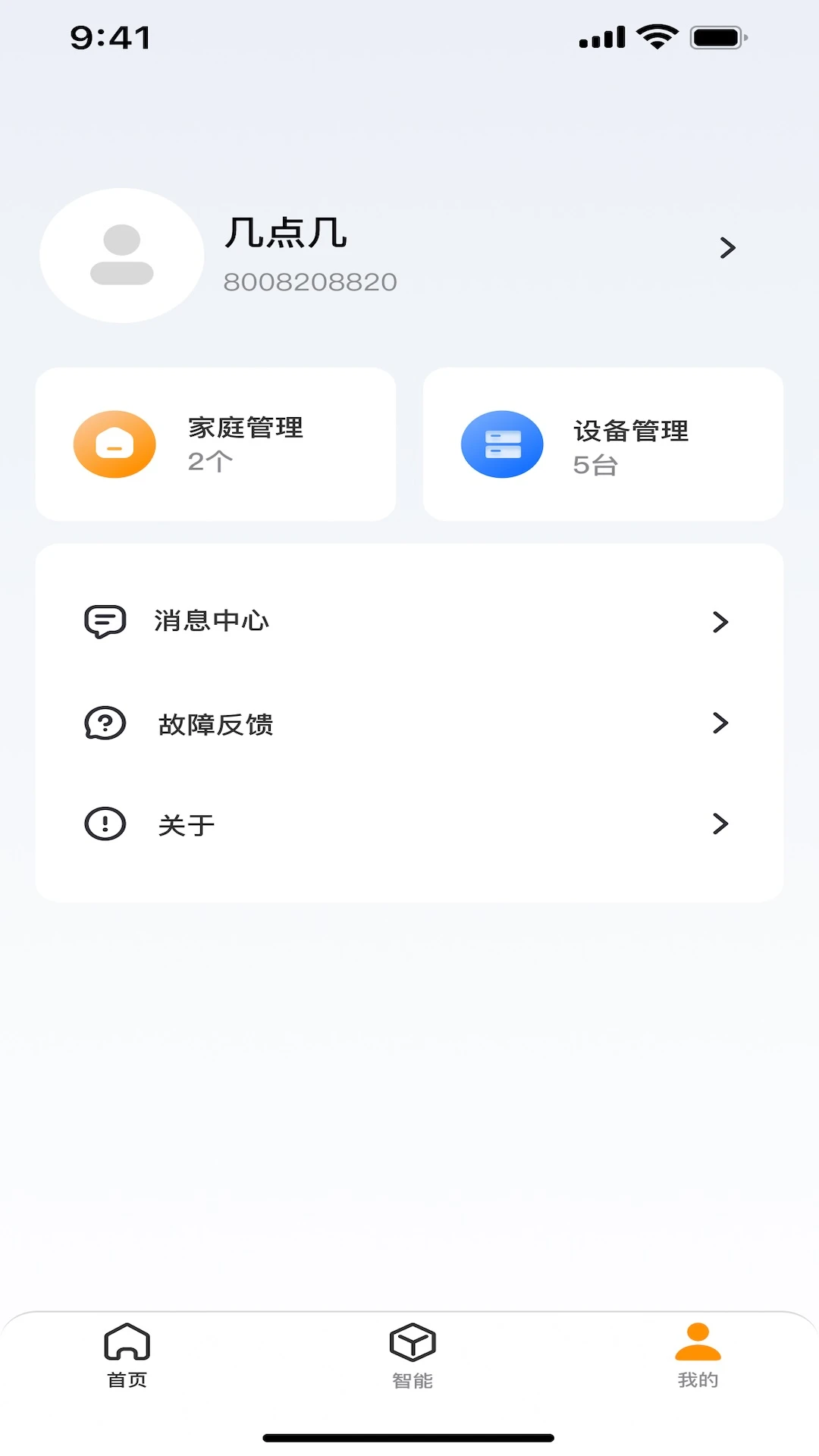
Task: Expand the 消息中心 row chevron
Action: coord(720,621)
